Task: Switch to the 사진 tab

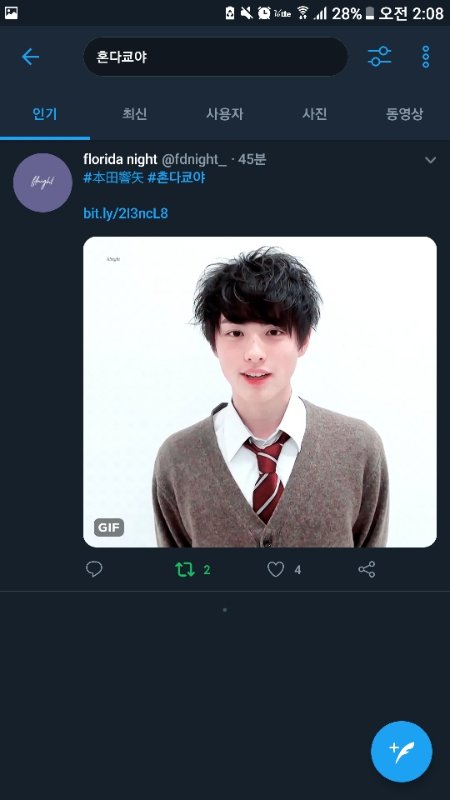Action: (x=314, y=114)
